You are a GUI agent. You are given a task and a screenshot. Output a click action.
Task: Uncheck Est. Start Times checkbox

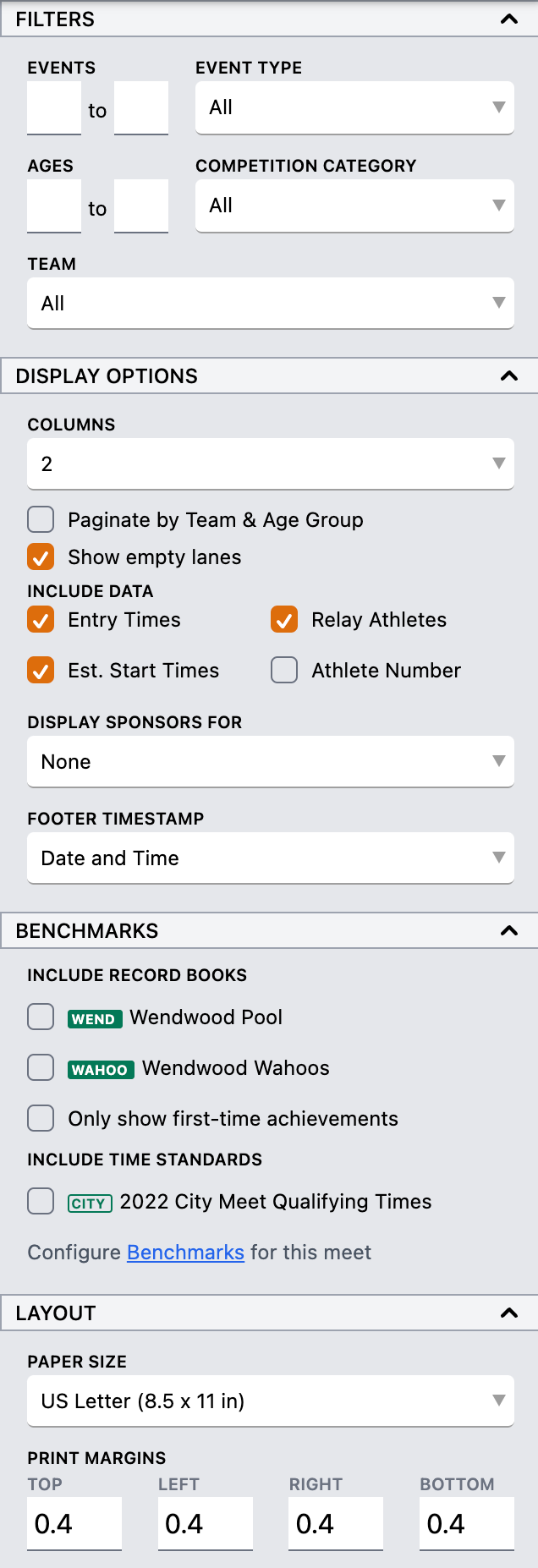(41, 670)
